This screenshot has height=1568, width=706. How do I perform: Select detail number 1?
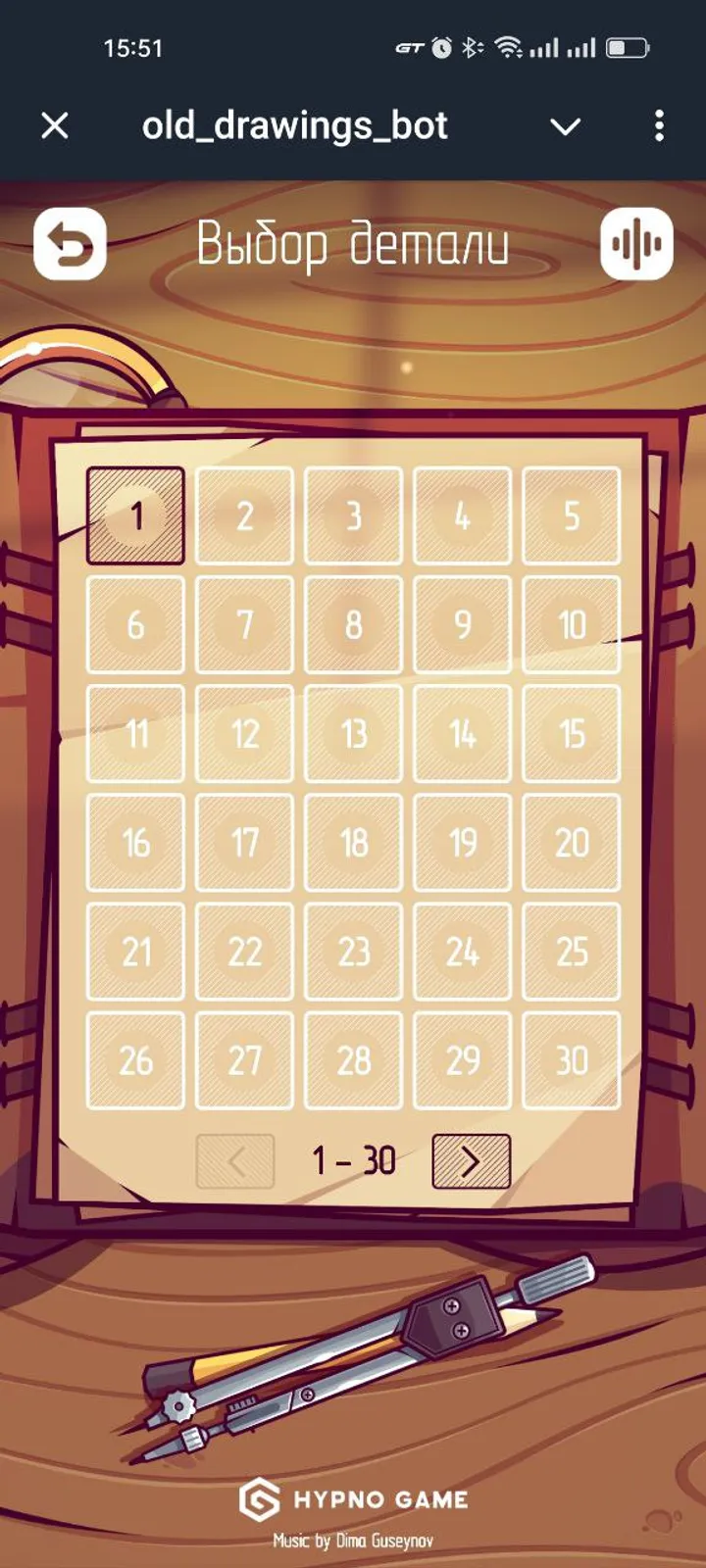136,515
